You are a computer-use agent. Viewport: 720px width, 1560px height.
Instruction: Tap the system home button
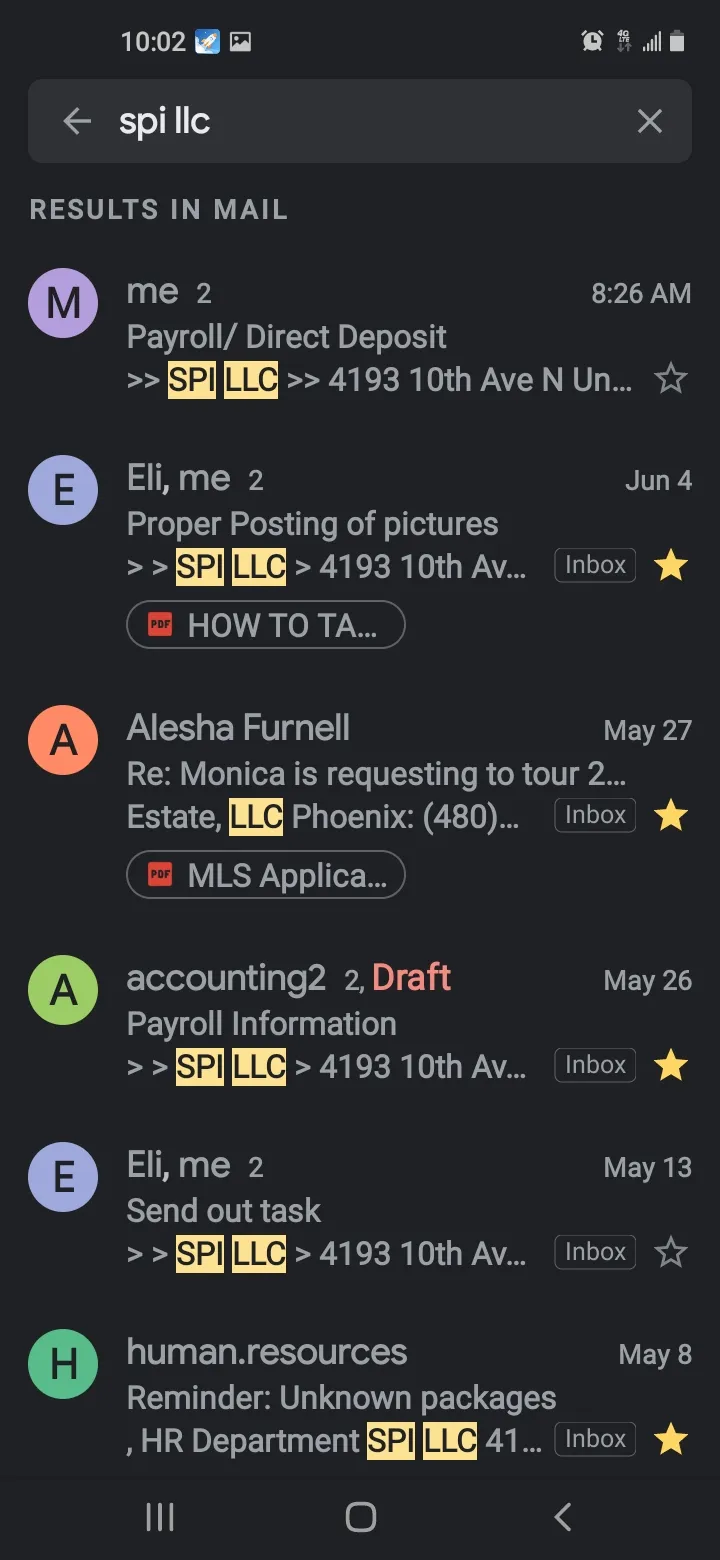click(x=360, y=1517)
